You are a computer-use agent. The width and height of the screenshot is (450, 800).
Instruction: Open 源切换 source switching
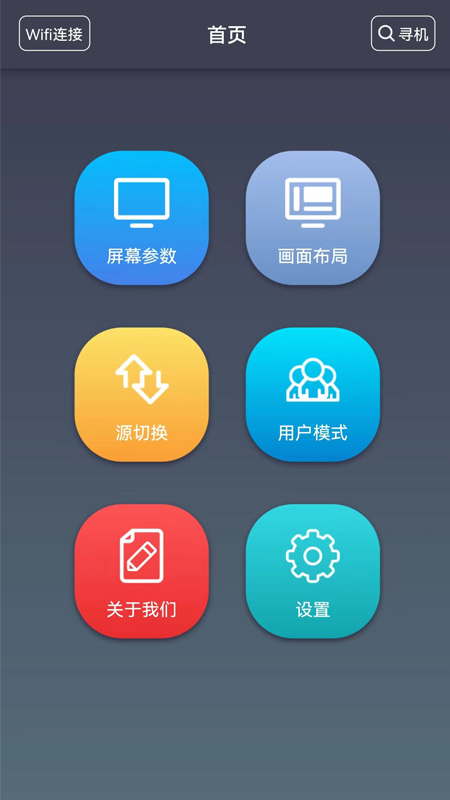point(141,394)
